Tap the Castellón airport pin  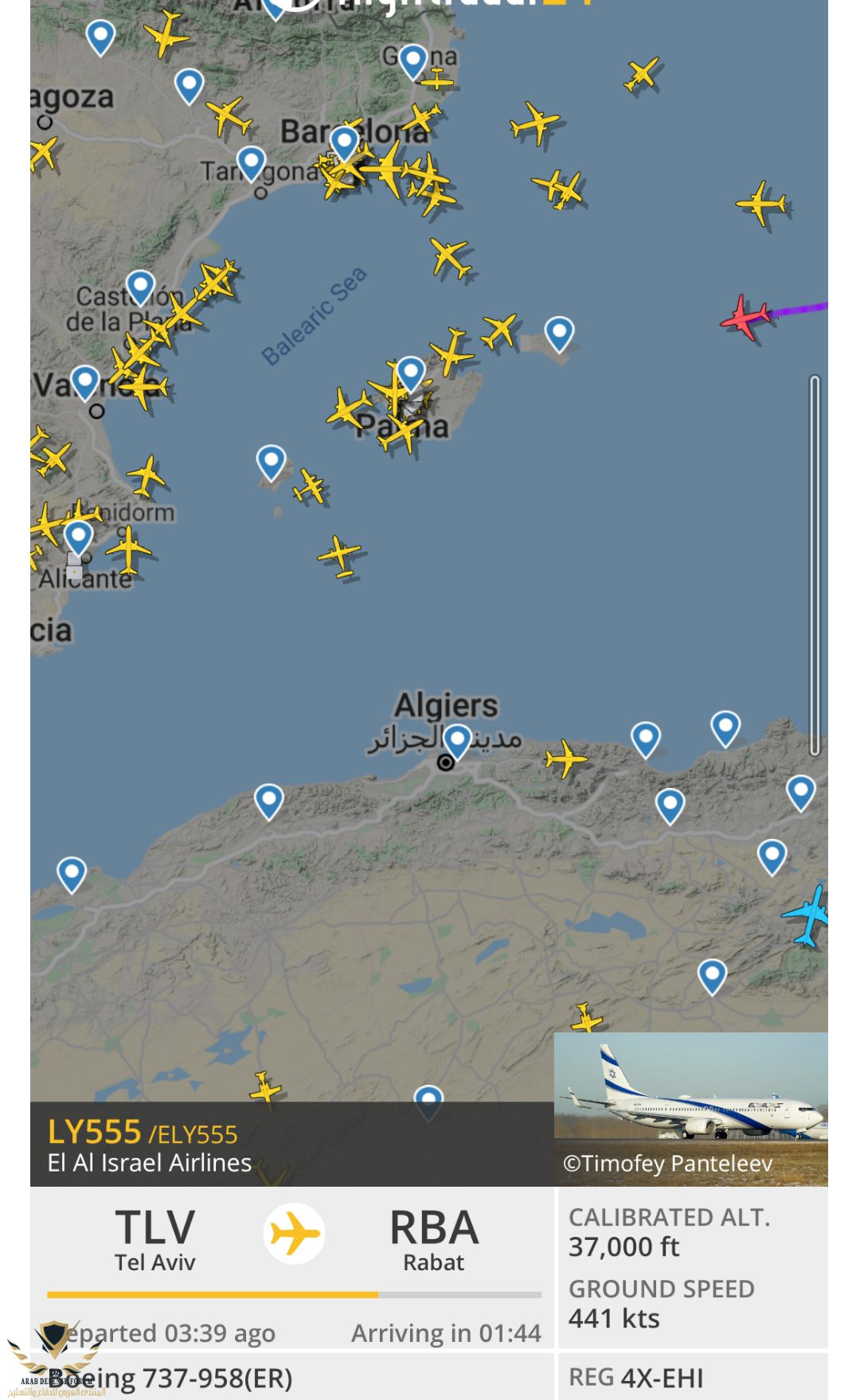pyautogui.click(x=140, y=285)
